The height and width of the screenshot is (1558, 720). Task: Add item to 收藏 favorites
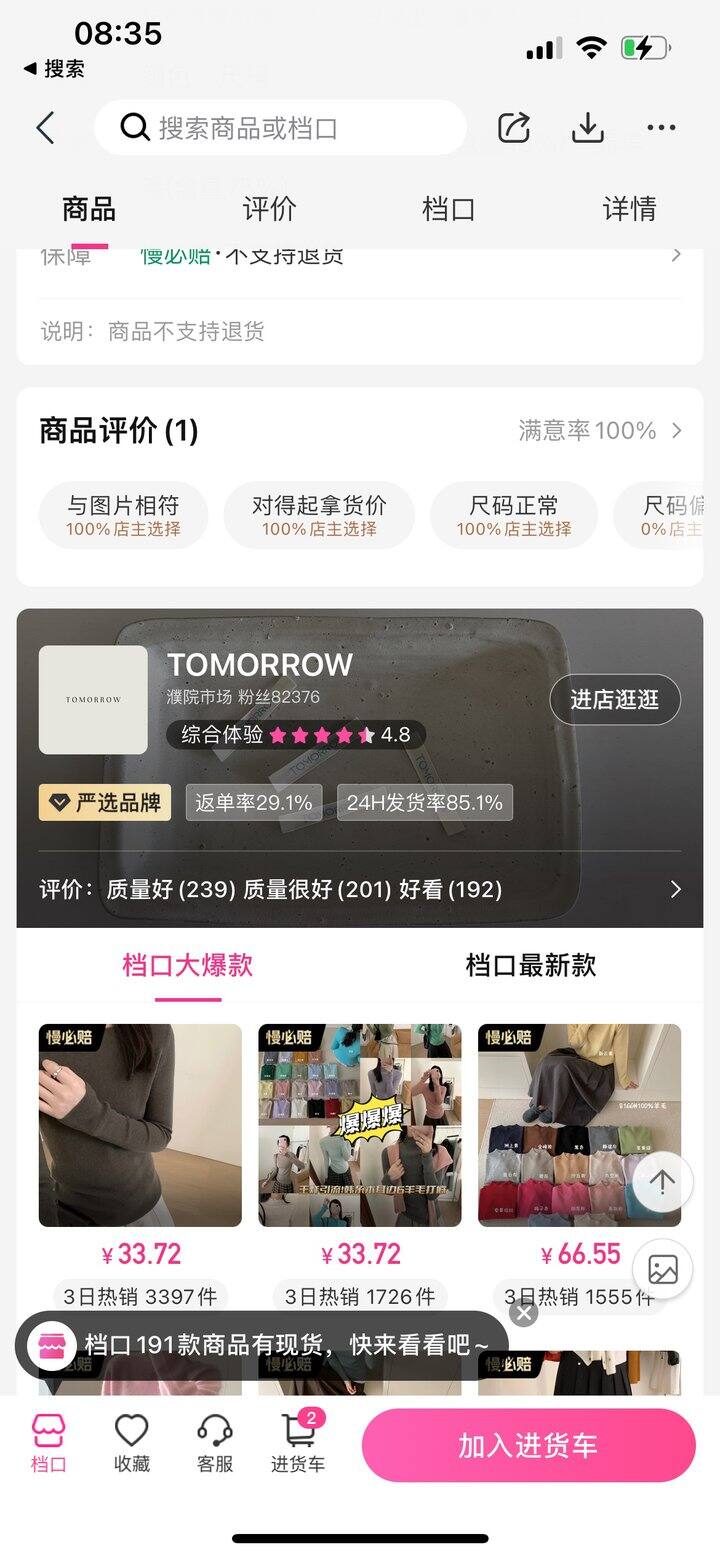point(131,1443)
